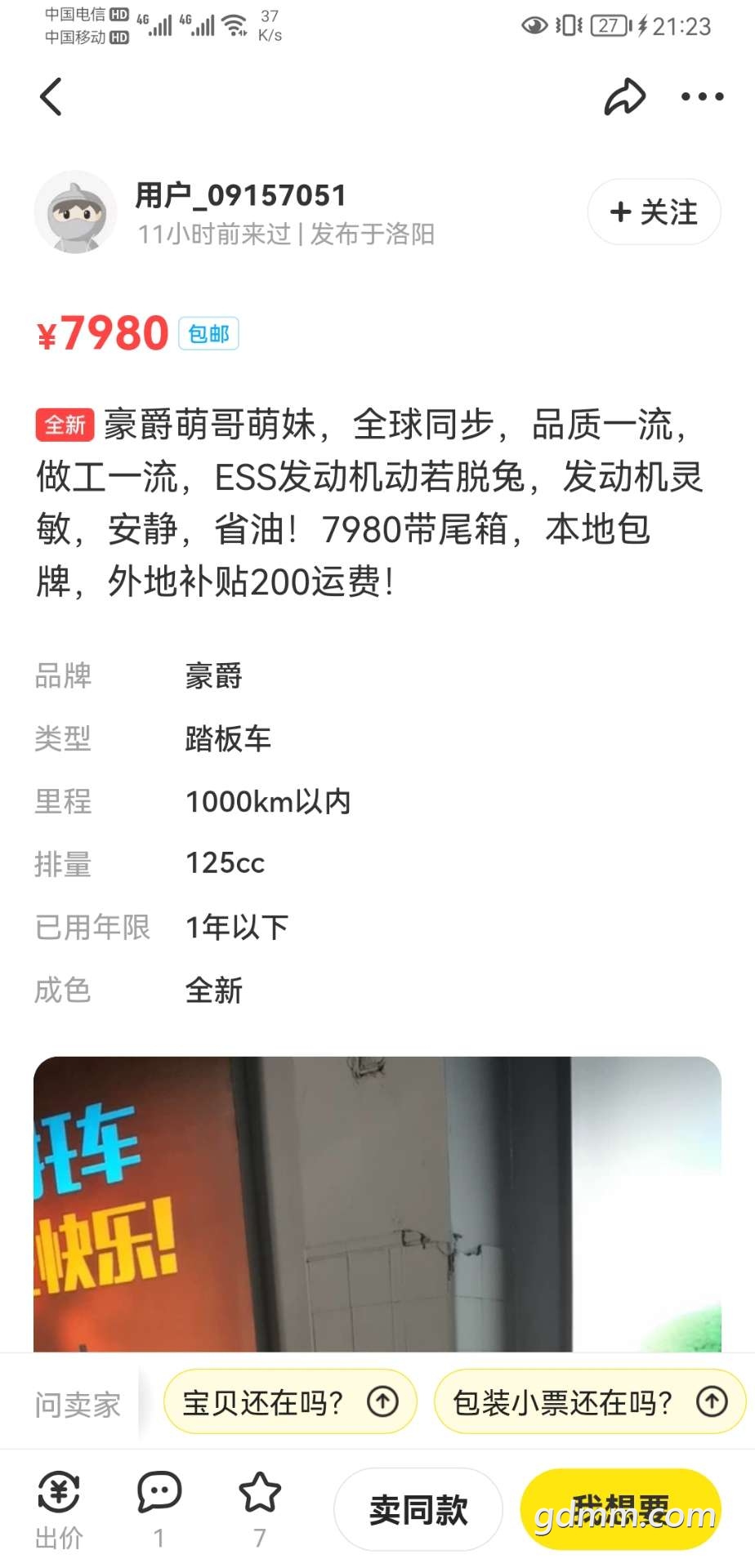Ask seller 包装小票还在吗?
The image size is (755, 1568).
coord(589,1402)
